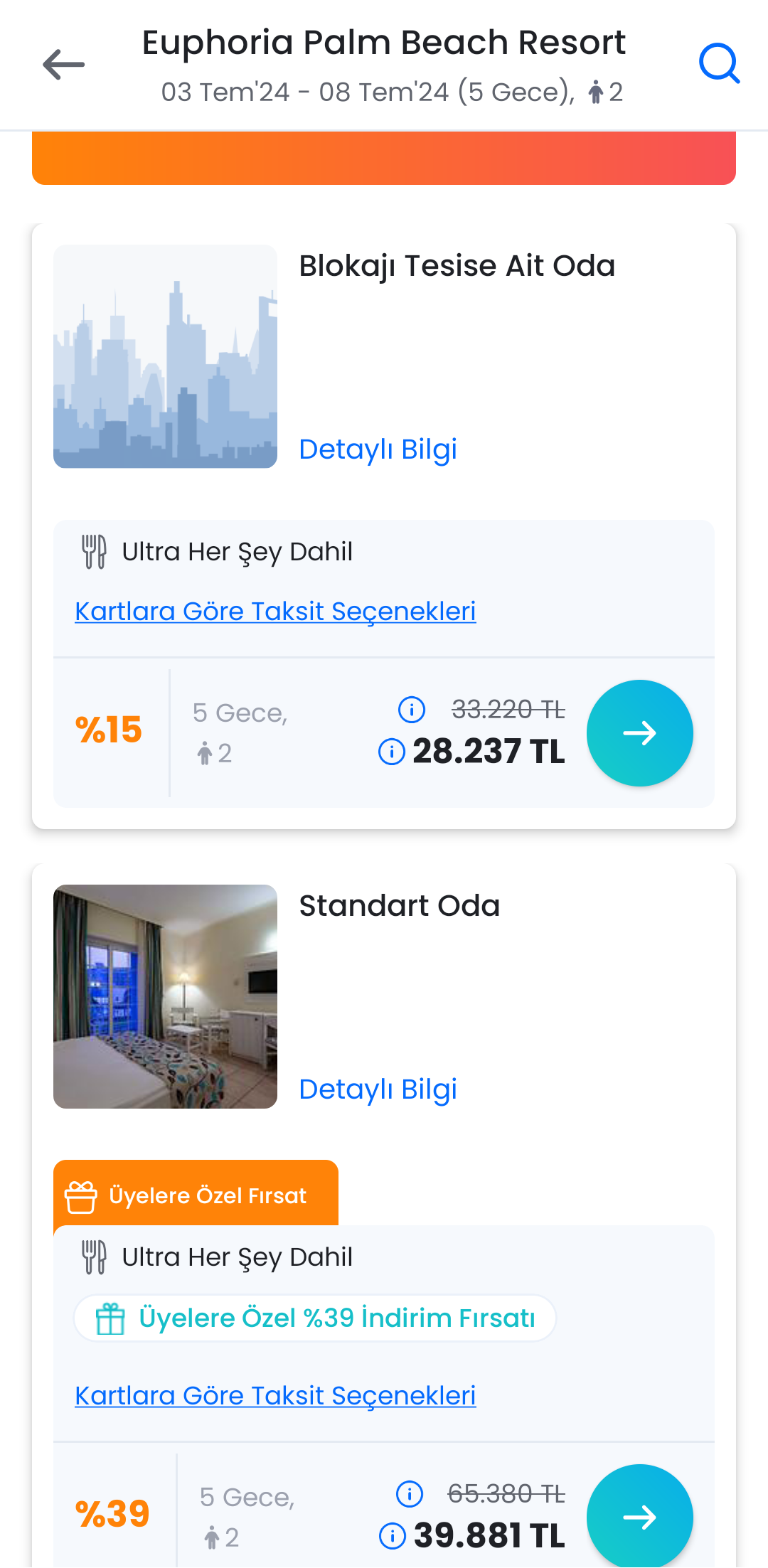Go back using the top-left arrow
Viewport: 768px width, 1568px height.
pyautogui.click(x=63, y=65)
